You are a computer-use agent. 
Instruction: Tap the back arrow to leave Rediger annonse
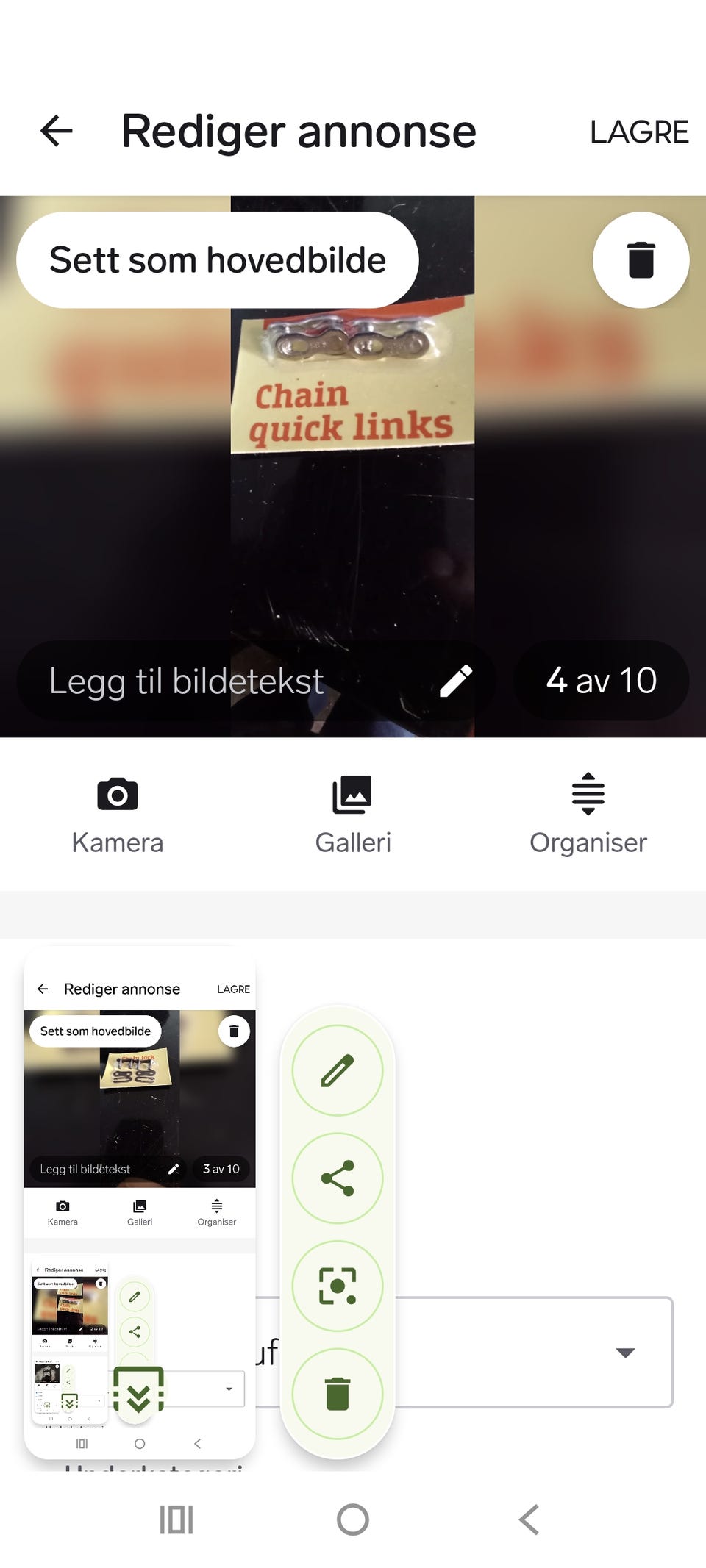click(x=57, y=131)
